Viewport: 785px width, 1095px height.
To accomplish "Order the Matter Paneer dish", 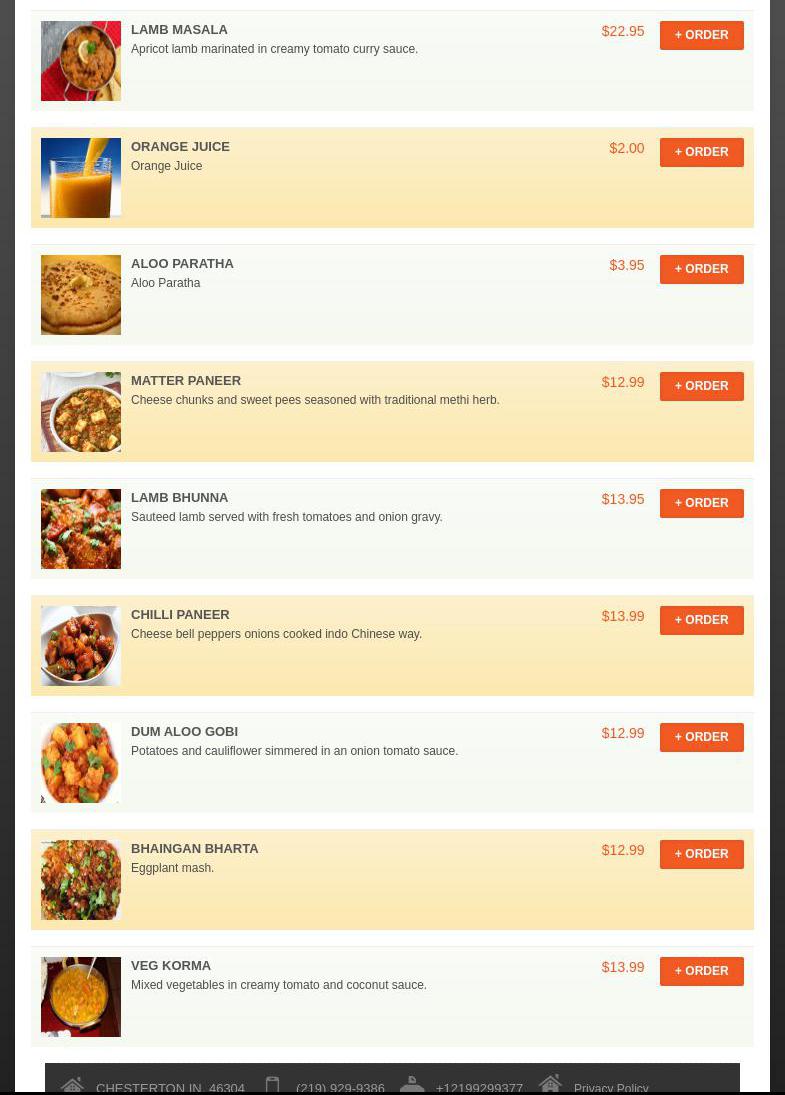I will 701,386.
